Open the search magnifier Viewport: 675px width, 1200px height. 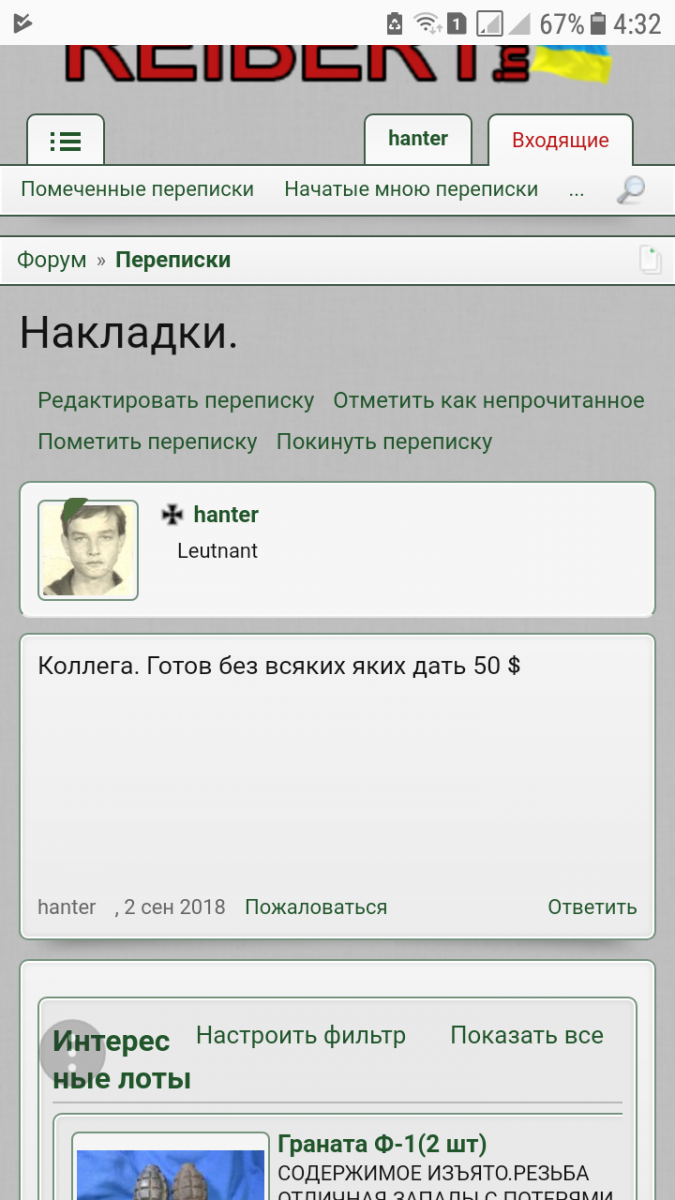[x=630, y=189]
